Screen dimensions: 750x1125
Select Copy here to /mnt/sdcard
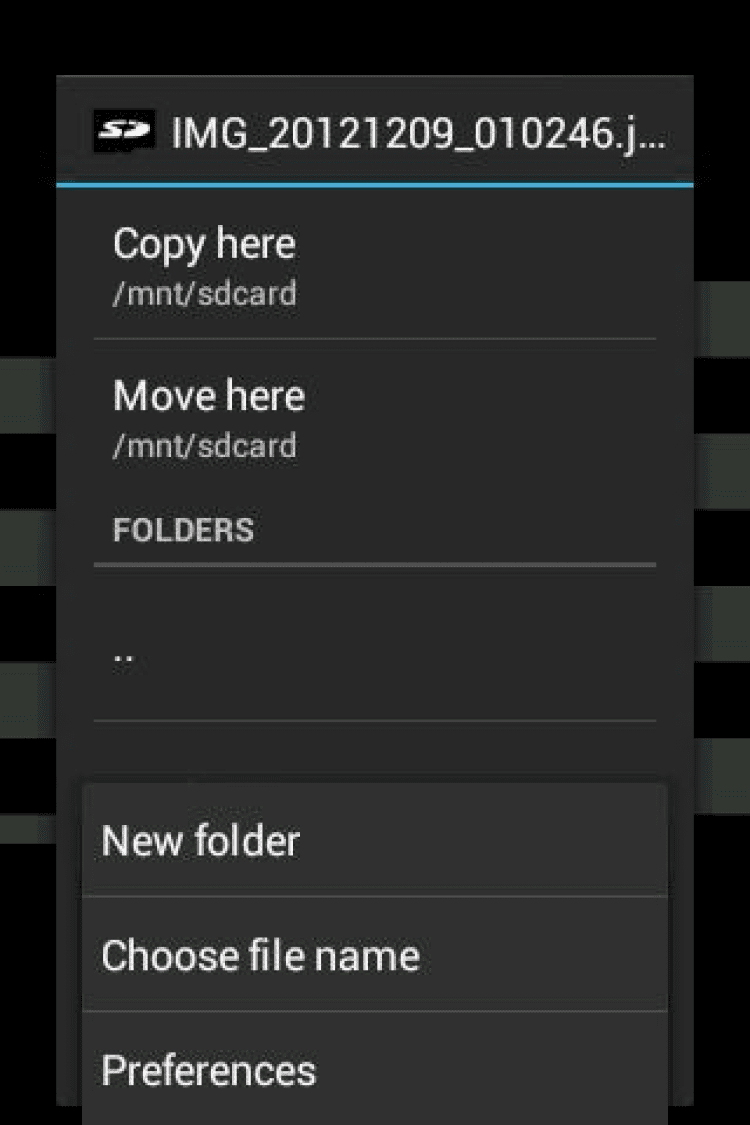[374, 266]
